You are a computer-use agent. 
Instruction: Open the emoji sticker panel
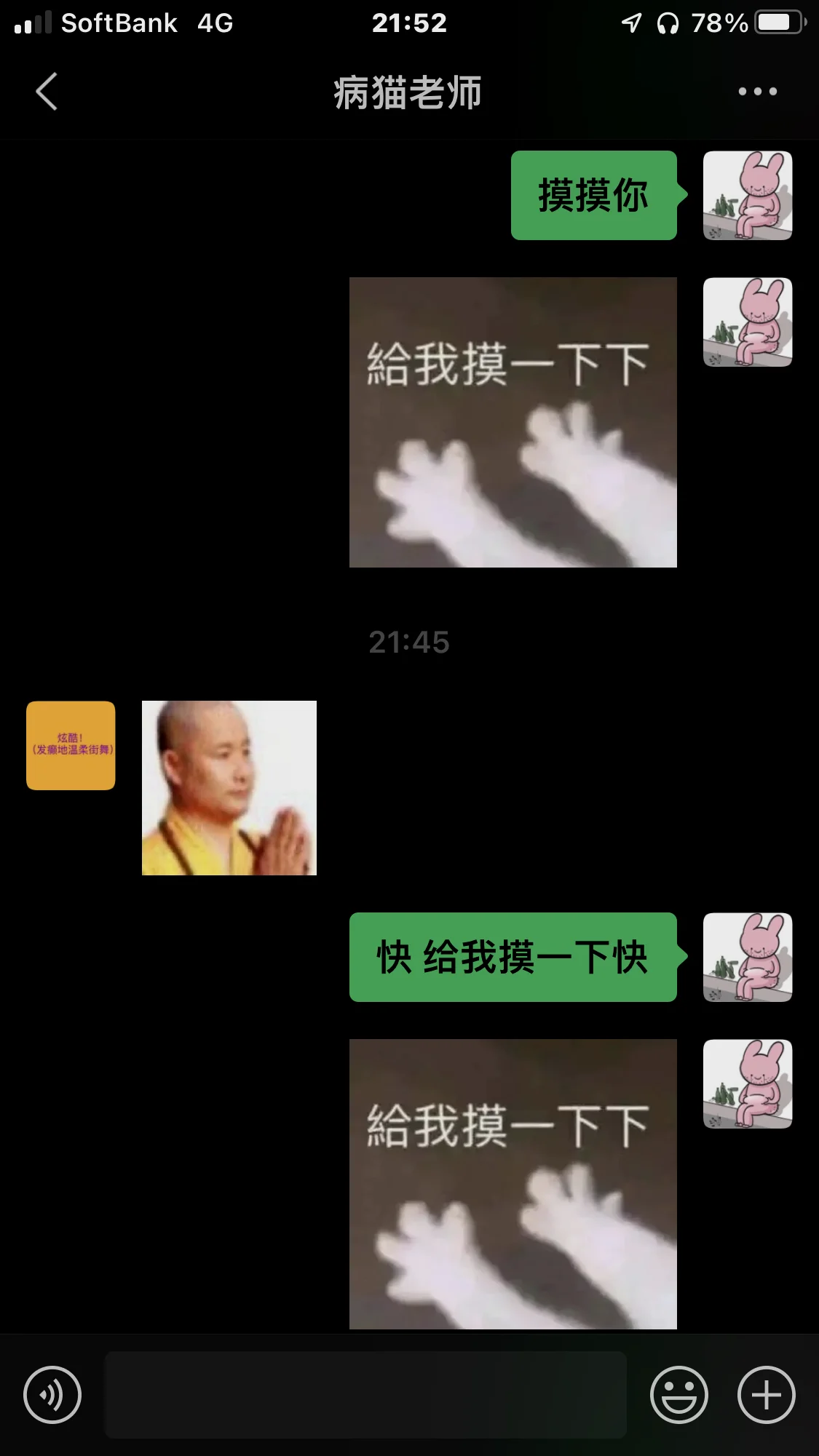click(x=678, y=1394)
